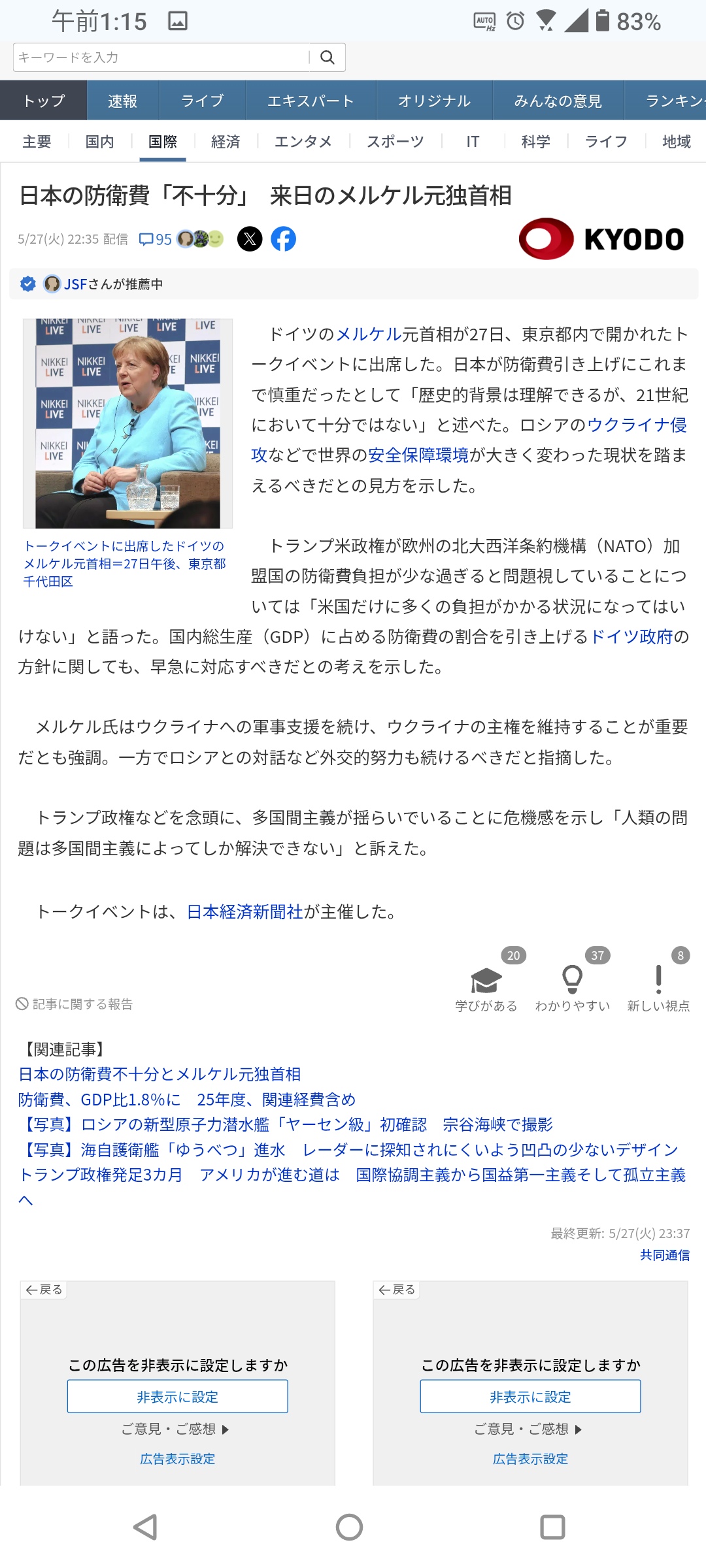
Task: Open the 95 comments
Action: (x=156, y=240)
